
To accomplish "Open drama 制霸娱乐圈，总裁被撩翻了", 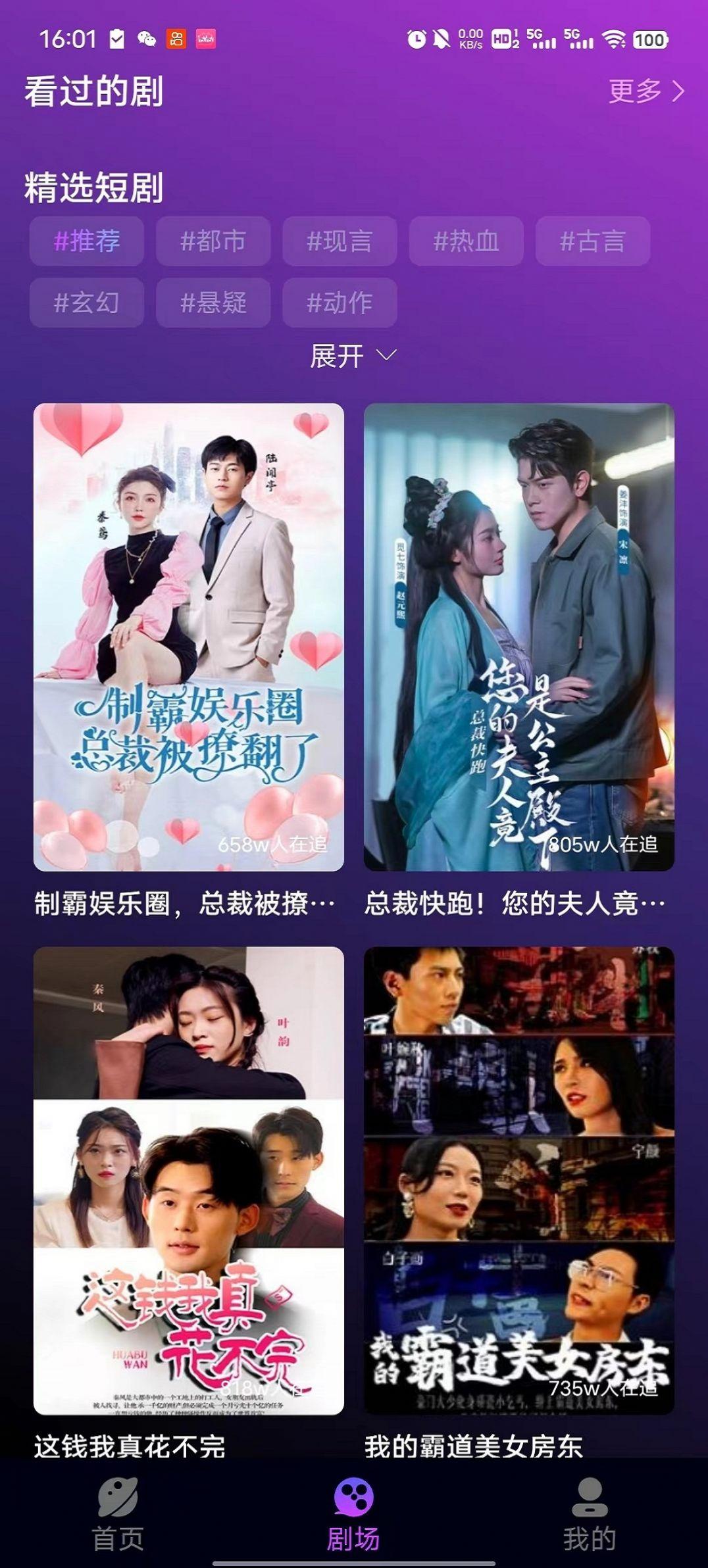I will [191, 638].
